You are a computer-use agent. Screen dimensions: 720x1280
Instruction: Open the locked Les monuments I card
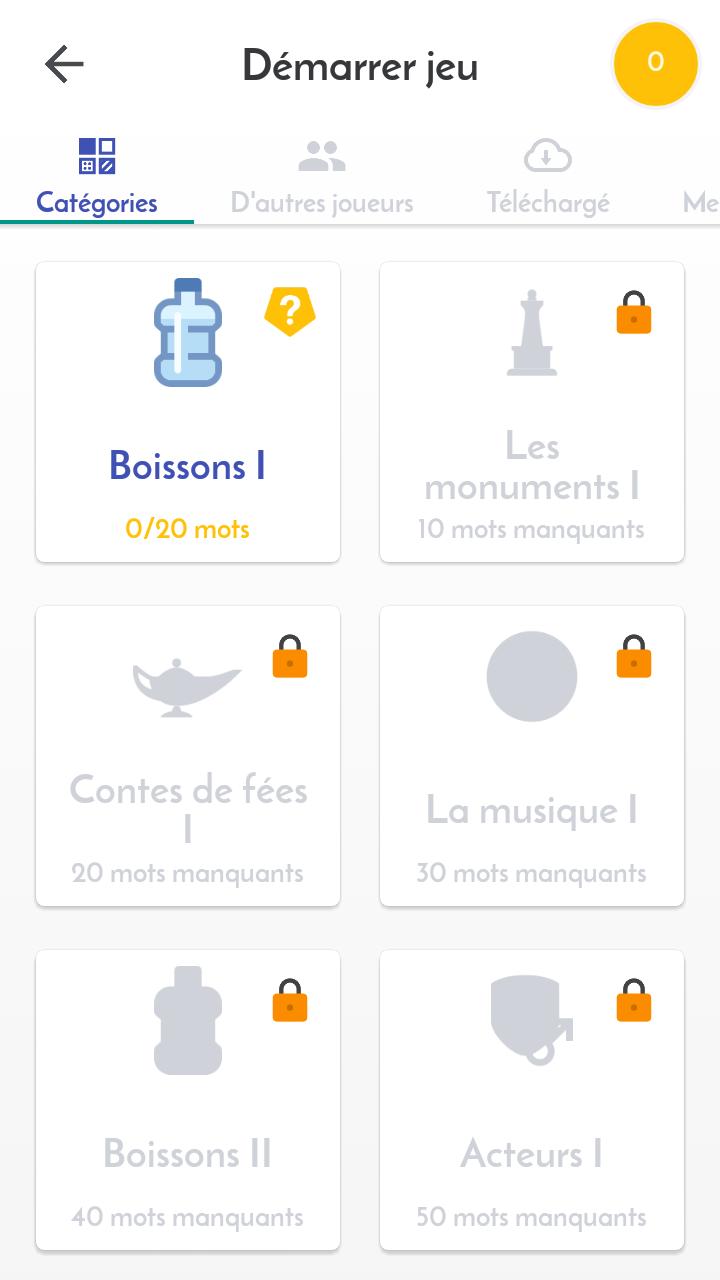click(x=532, y=412)
